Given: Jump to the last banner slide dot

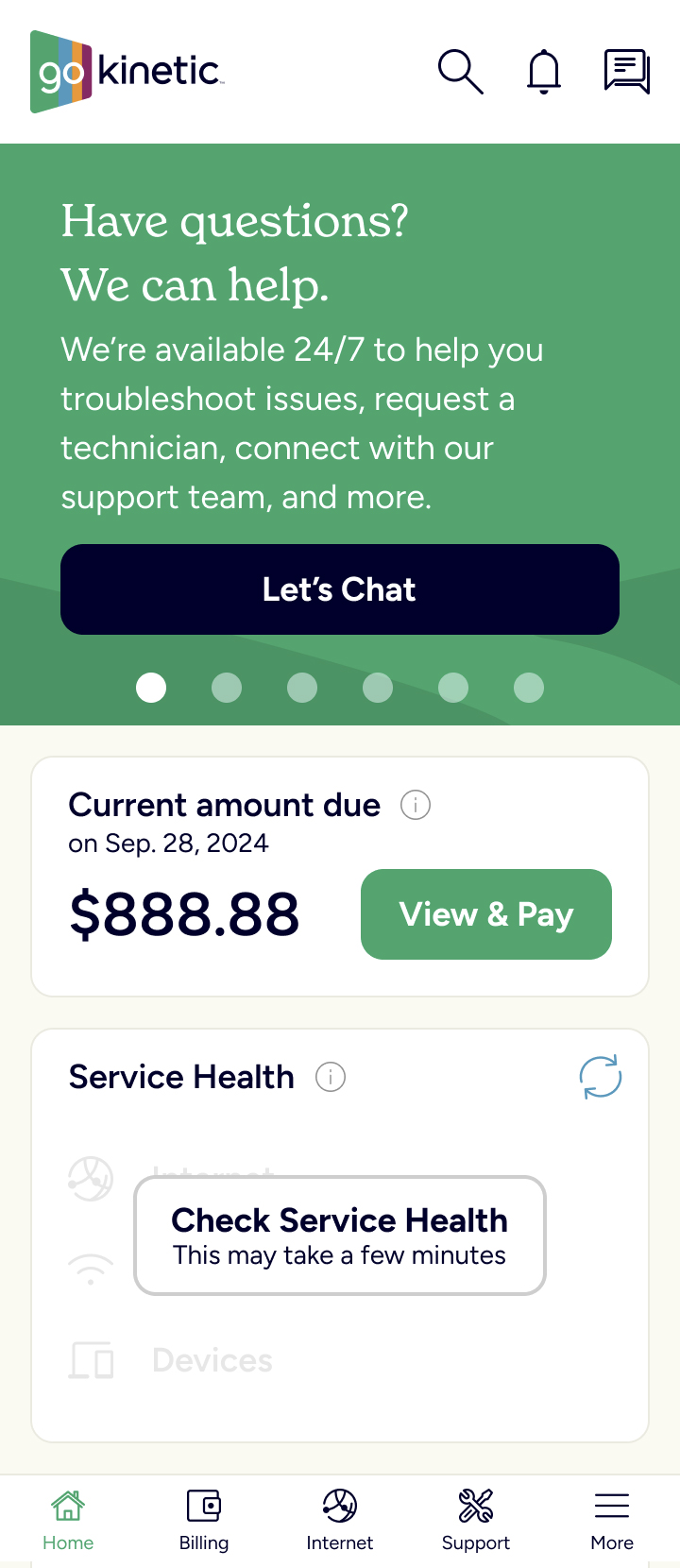Looking at the screenshot, I should pyautogui.click(x=529, y=688).
